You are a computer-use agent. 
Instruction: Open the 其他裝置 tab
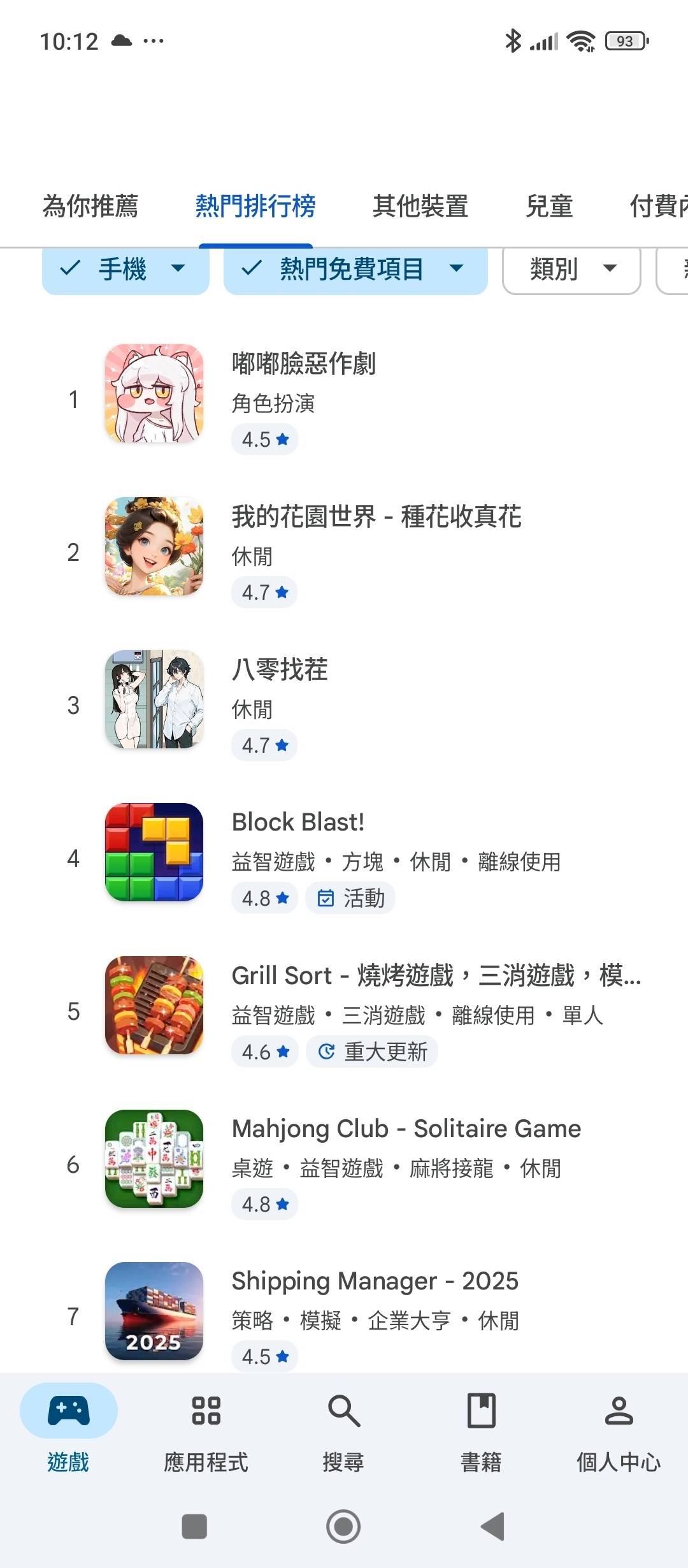point(420,206)
